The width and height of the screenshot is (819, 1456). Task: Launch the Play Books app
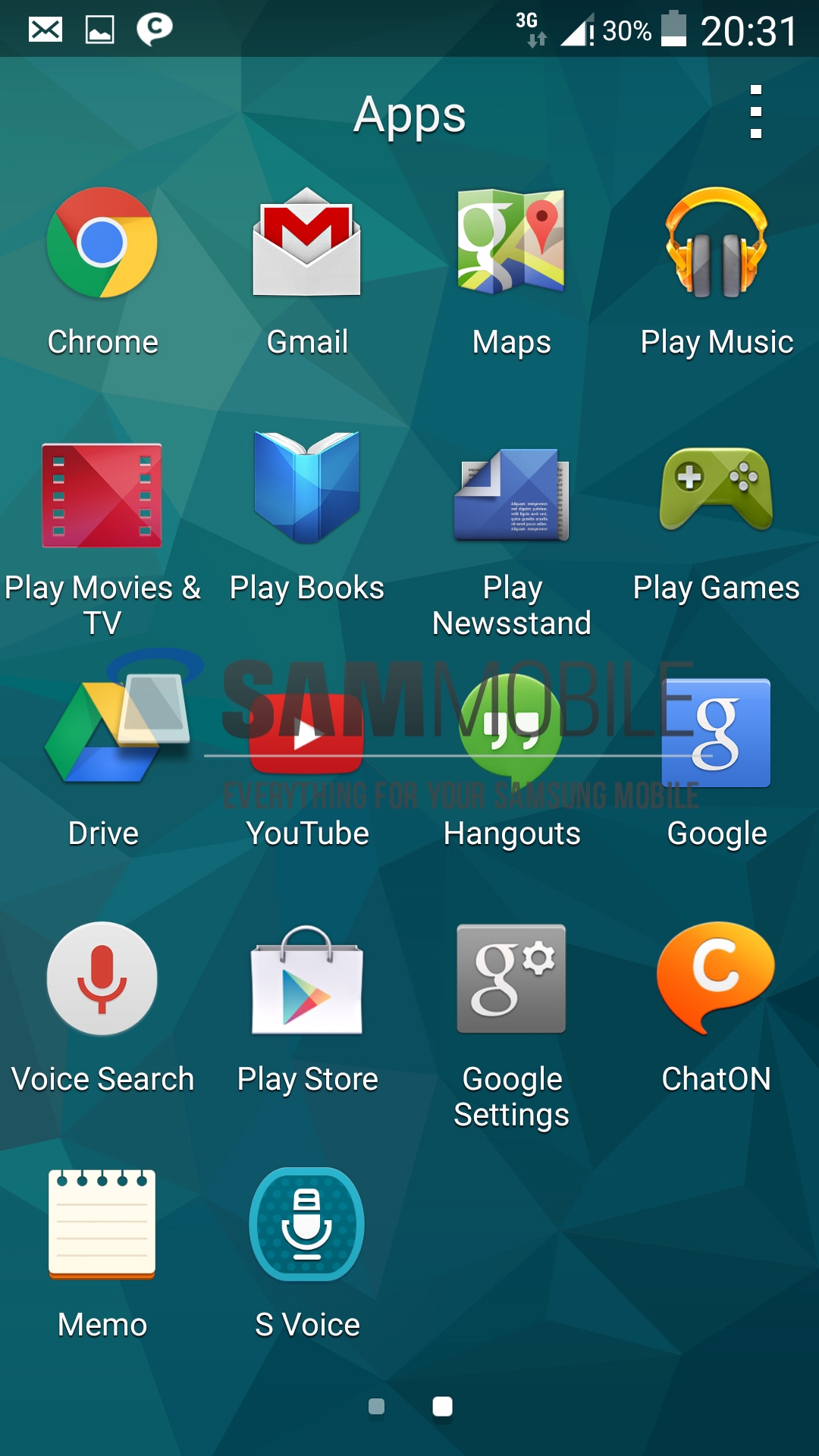[307, 488]
